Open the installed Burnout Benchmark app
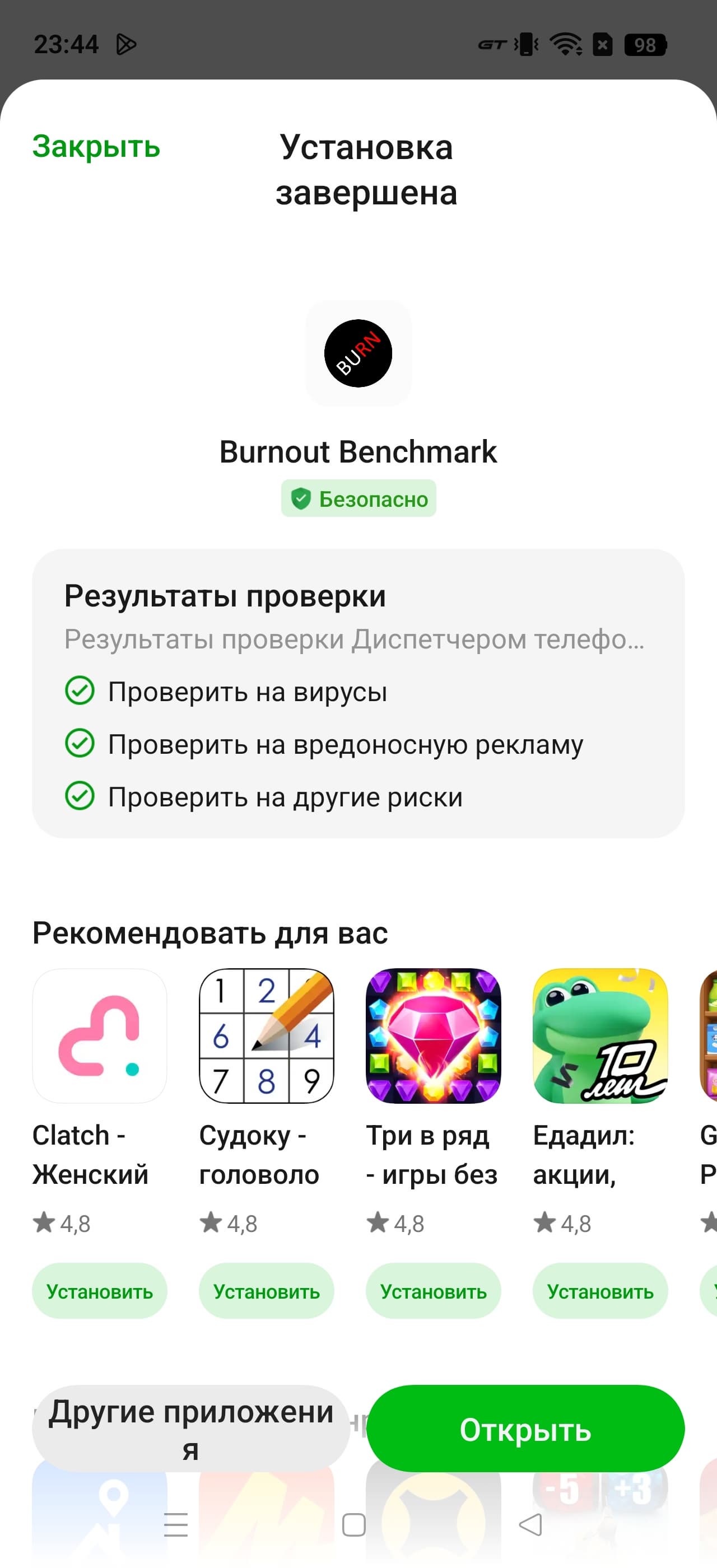The image size is (717, 1568). click(x=525, y=1429)
